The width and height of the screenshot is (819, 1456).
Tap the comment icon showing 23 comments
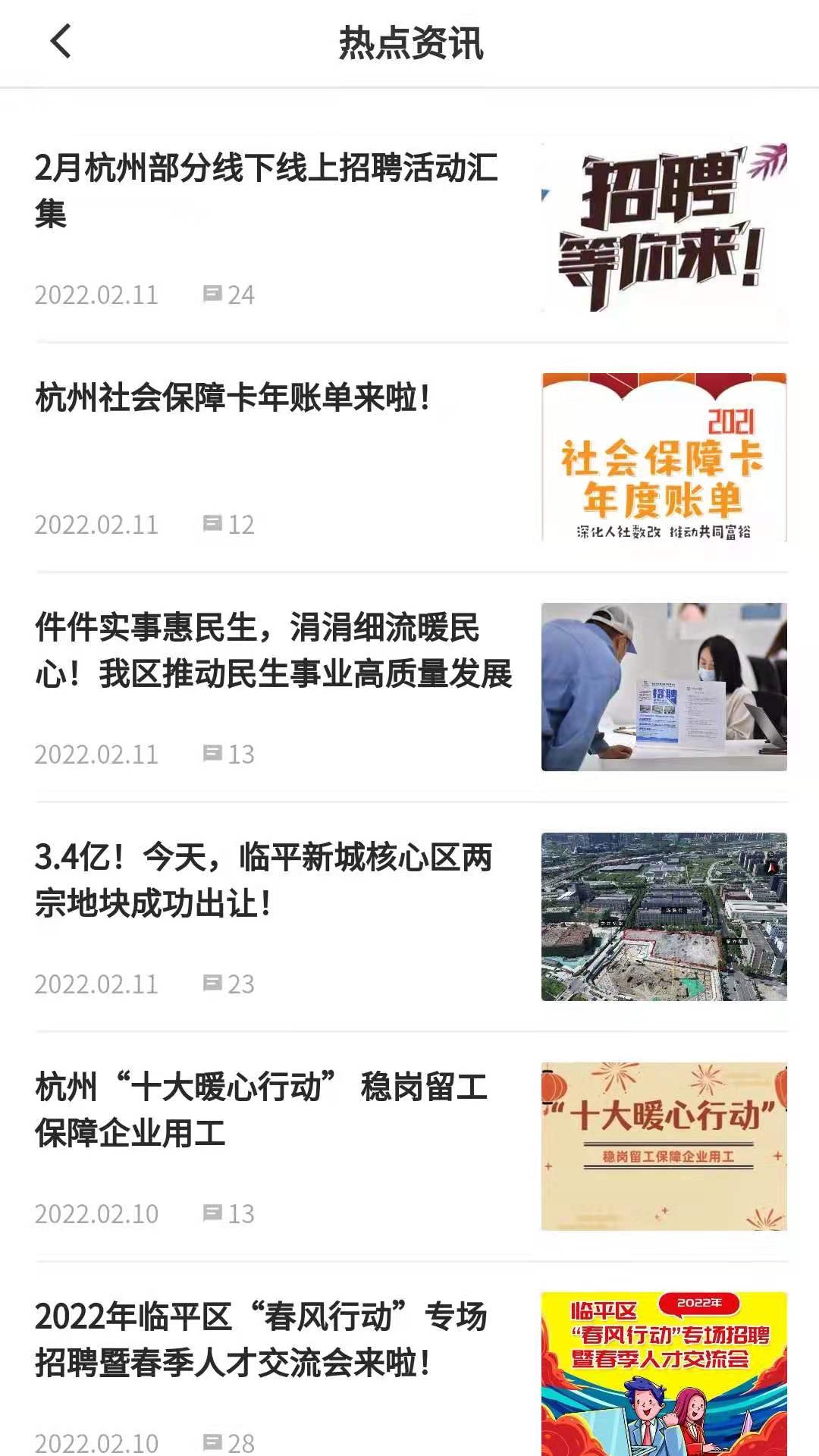click(x=212, y=984)
